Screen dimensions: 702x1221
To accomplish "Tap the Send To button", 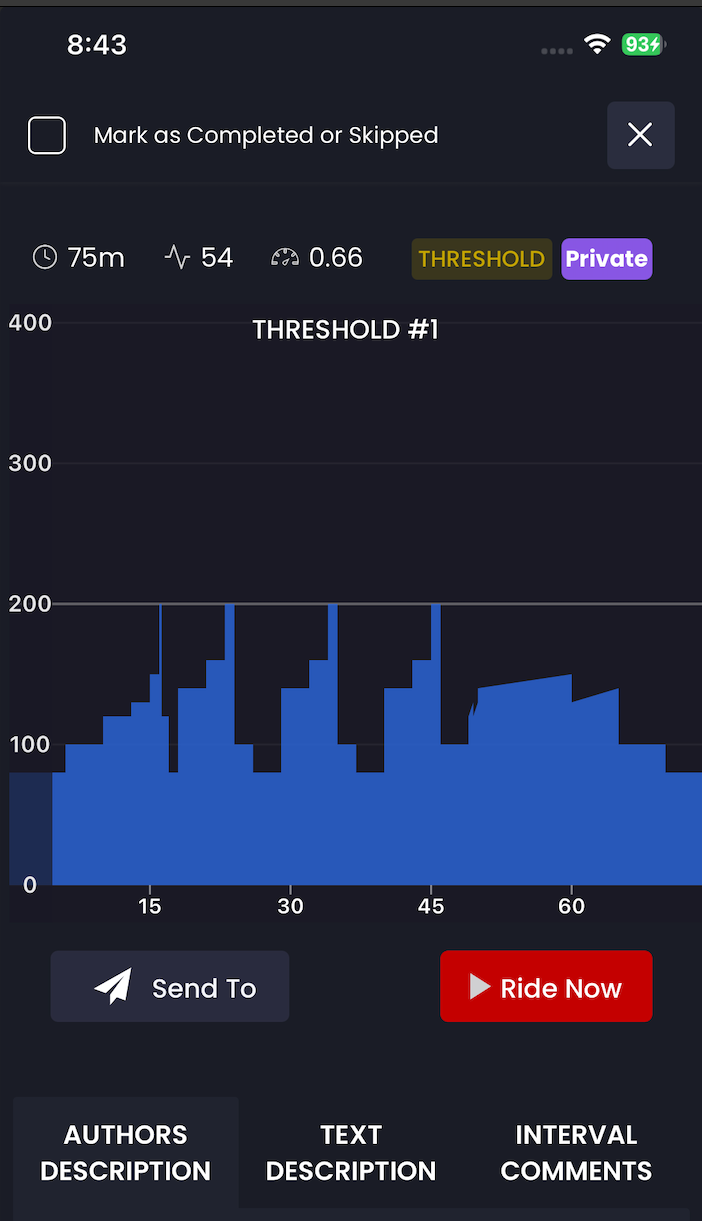I will 170,987.
